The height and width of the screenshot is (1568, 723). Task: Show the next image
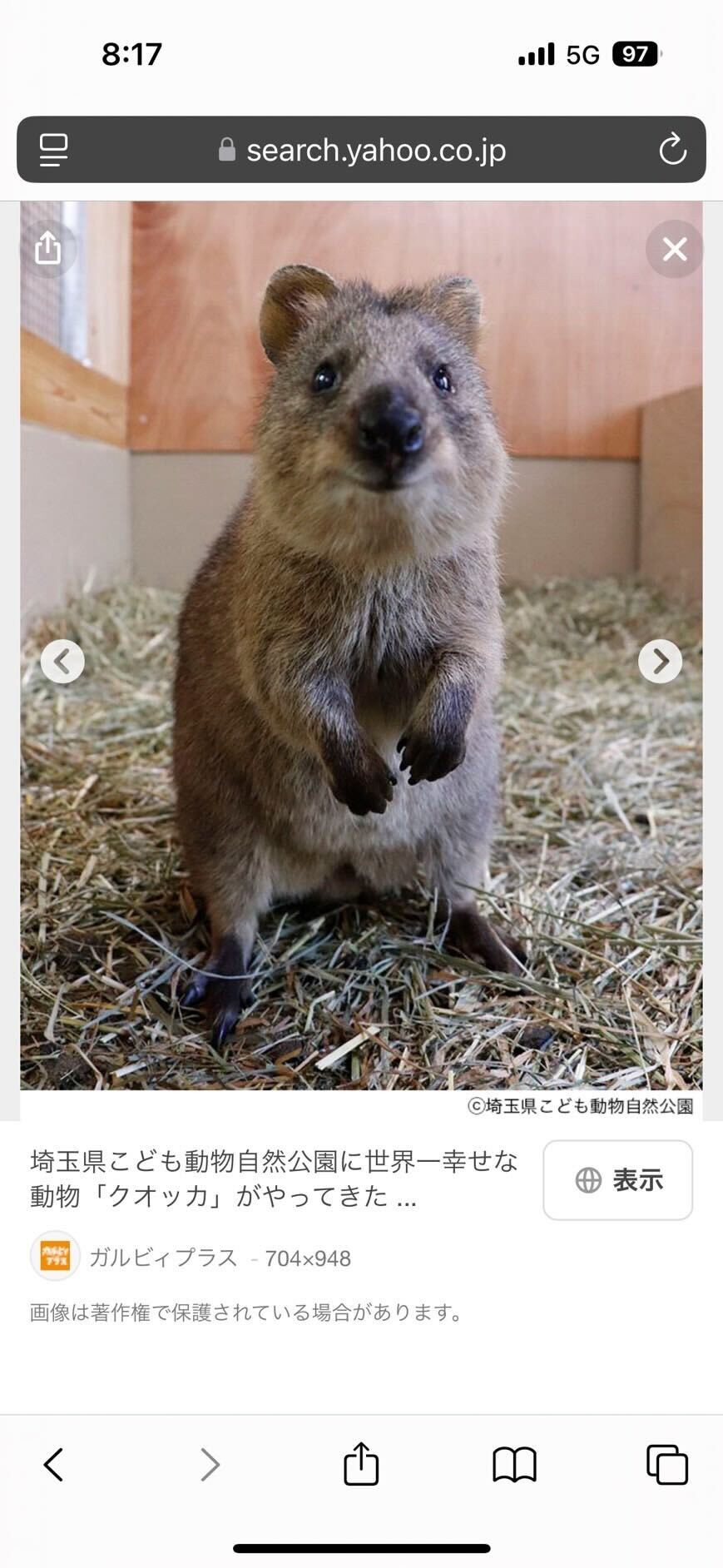point(660,662)
